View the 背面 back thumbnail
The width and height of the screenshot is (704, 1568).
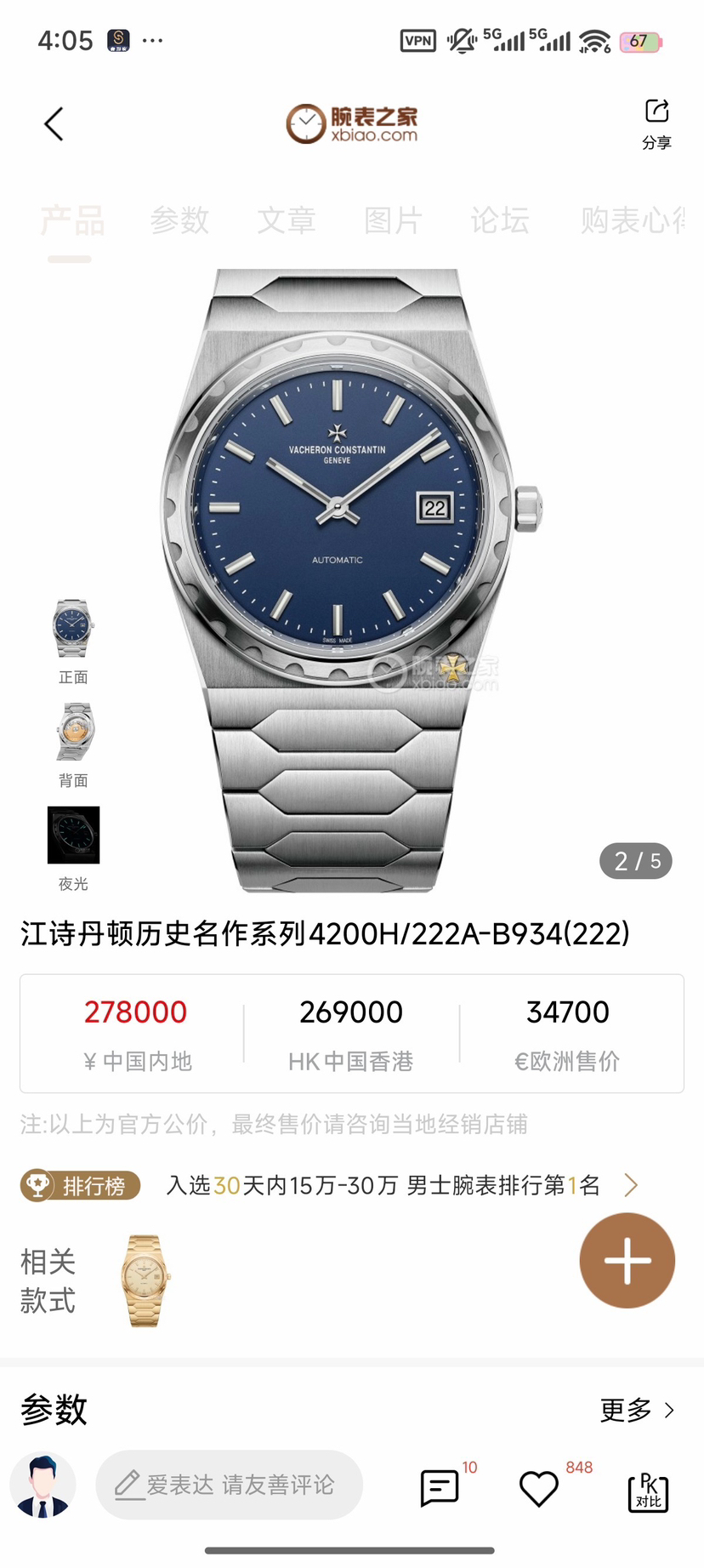point(73,733)
